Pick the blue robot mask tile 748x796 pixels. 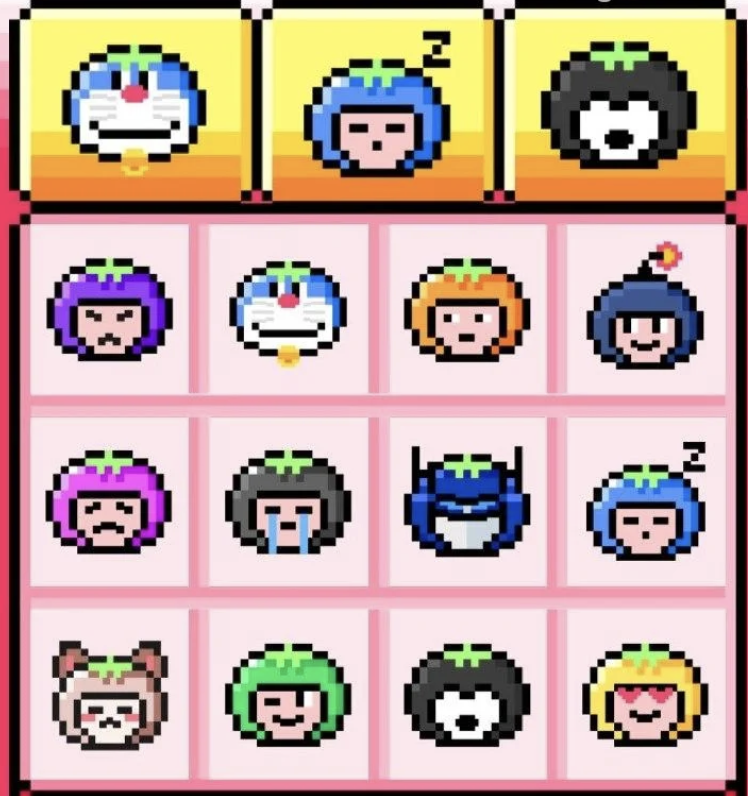(x=467, y=500)
